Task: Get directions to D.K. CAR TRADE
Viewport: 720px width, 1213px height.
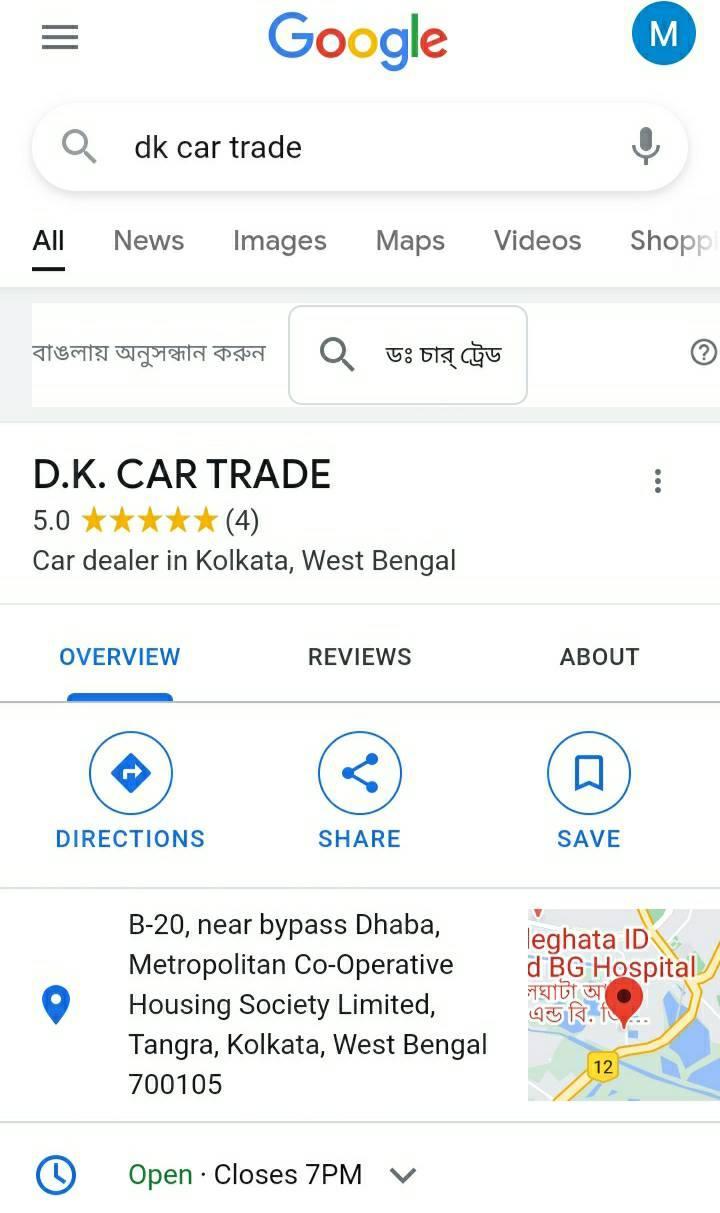Action: click(x=130, y=792)
